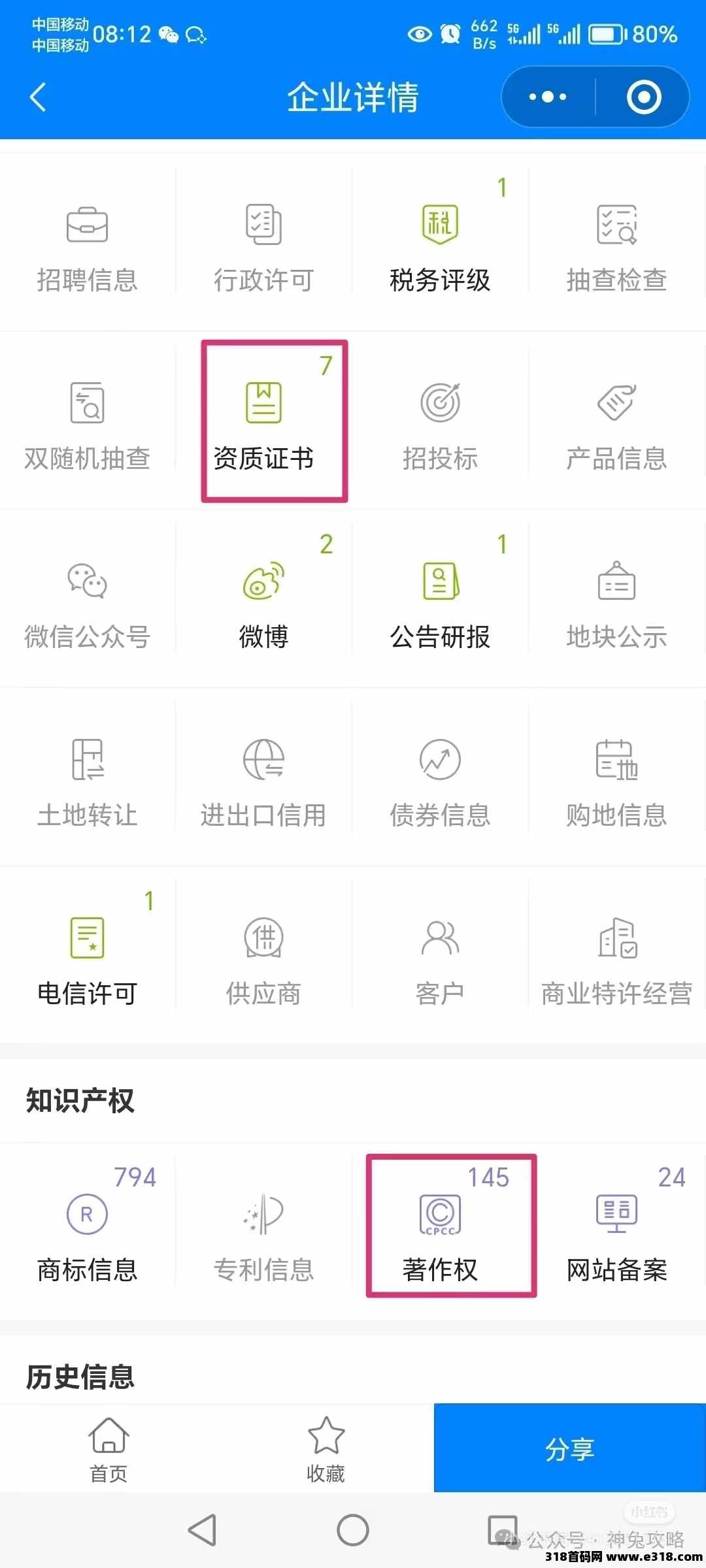View 公告研报 entry
This screenshot has height=1568, width=706.
(x=440, y=600)
